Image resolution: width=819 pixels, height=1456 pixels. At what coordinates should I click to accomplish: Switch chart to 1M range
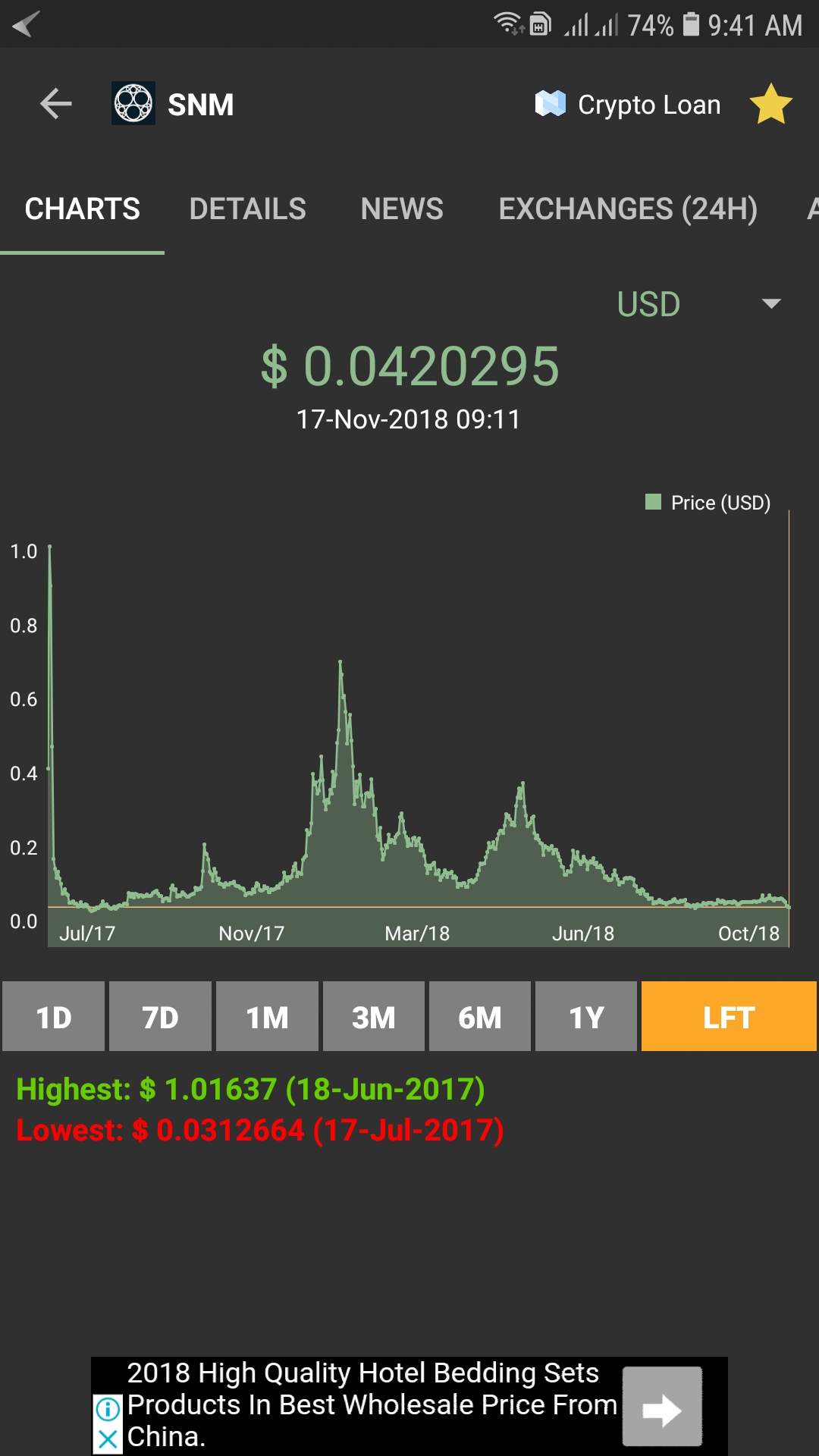click(267, 1017)
